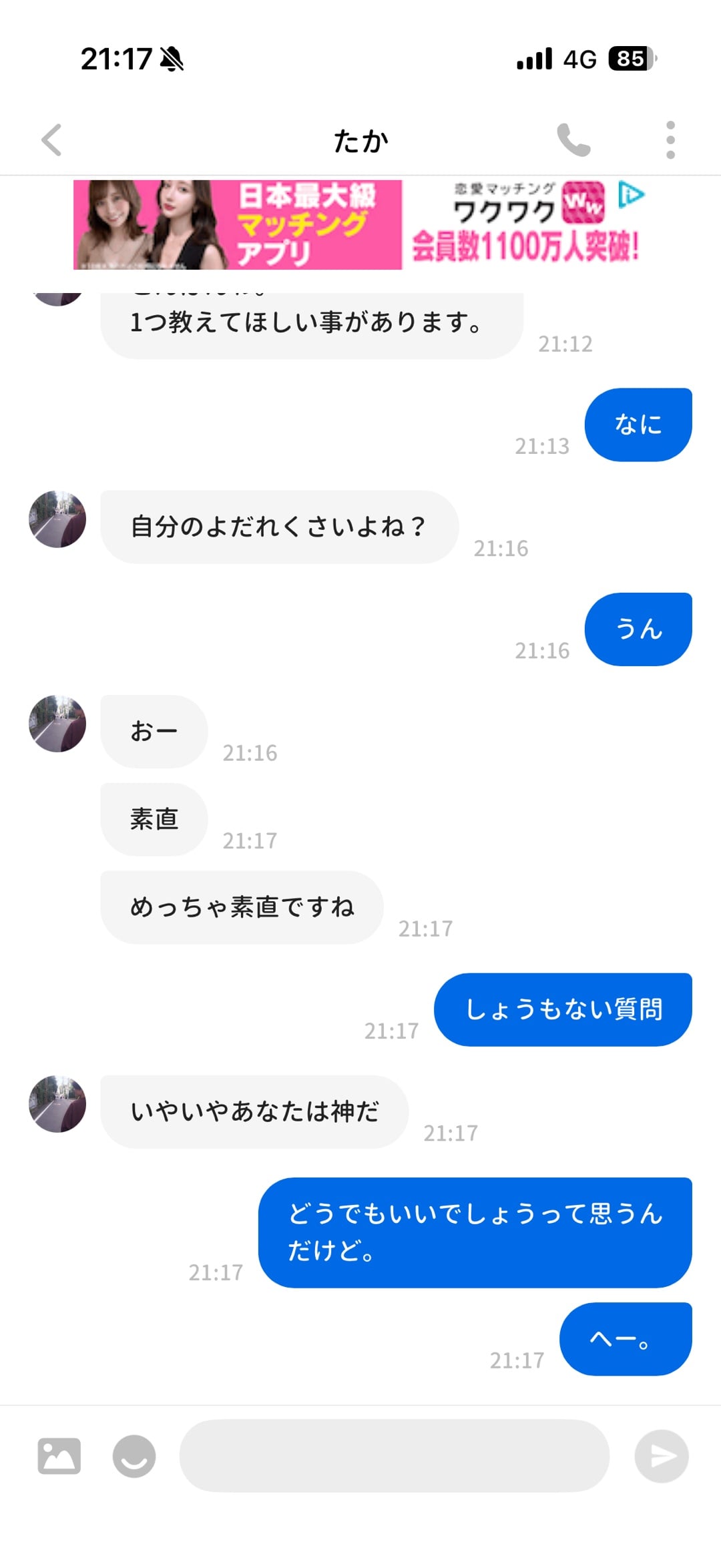721x1568 pixels.
Task: Send the message with the arrow button
Action: coord(662,1456)
